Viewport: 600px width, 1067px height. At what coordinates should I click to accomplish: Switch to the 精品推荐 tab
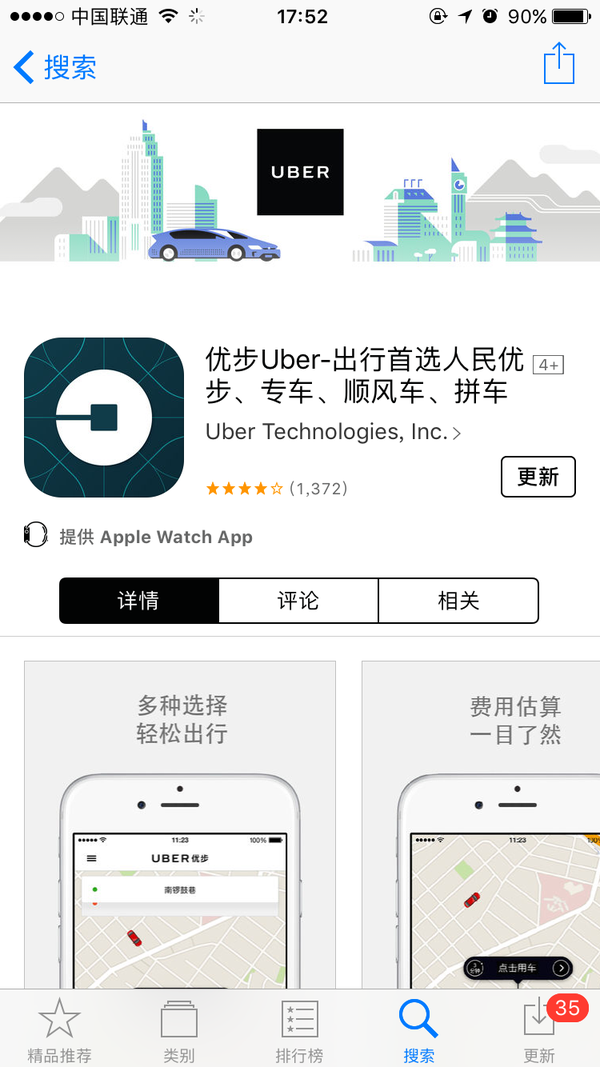pyautogui.click(x=59, y=1030)
